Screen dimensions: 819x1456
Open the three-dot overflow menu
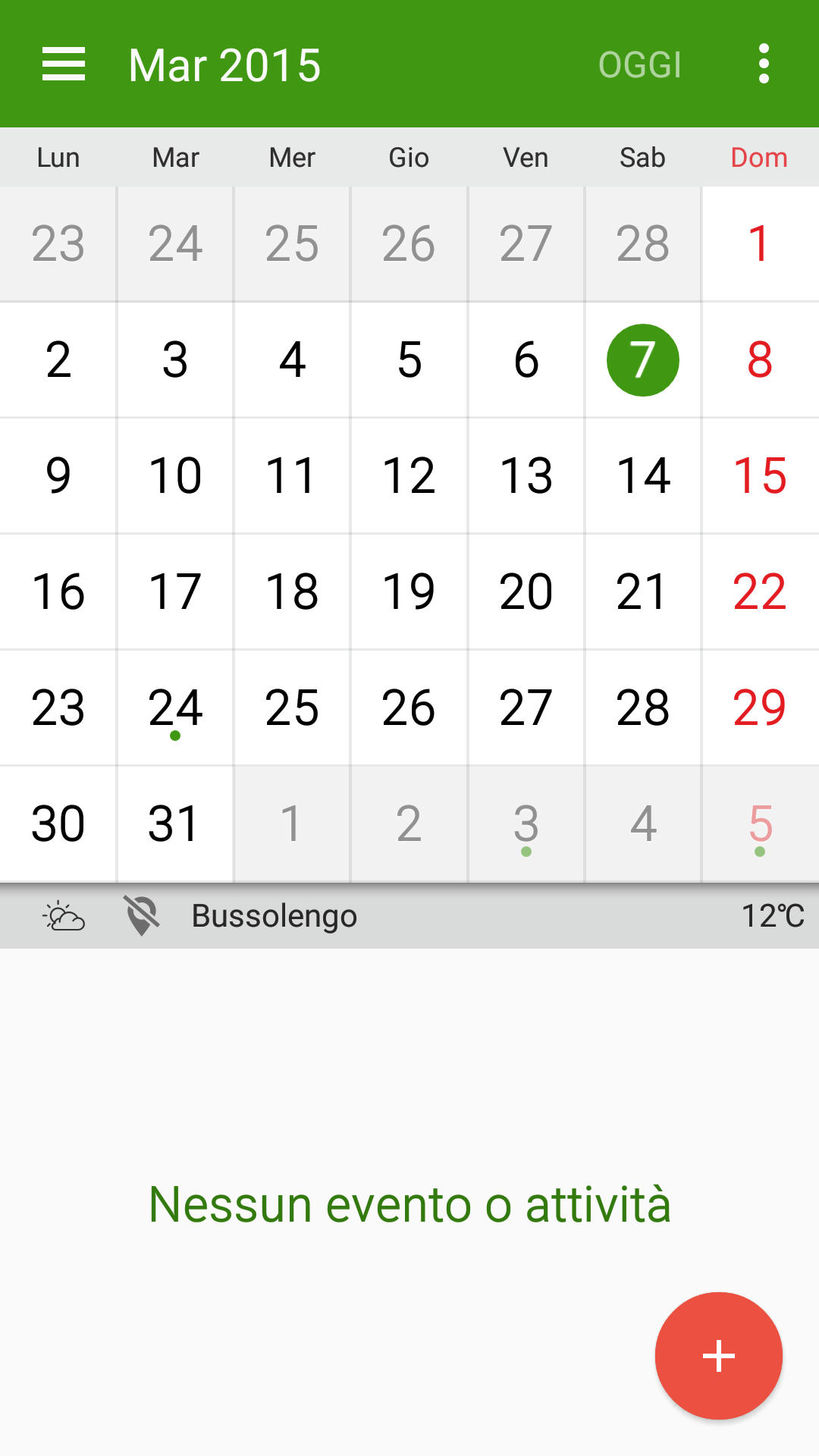pyautogui.click(x=764, y=64)
